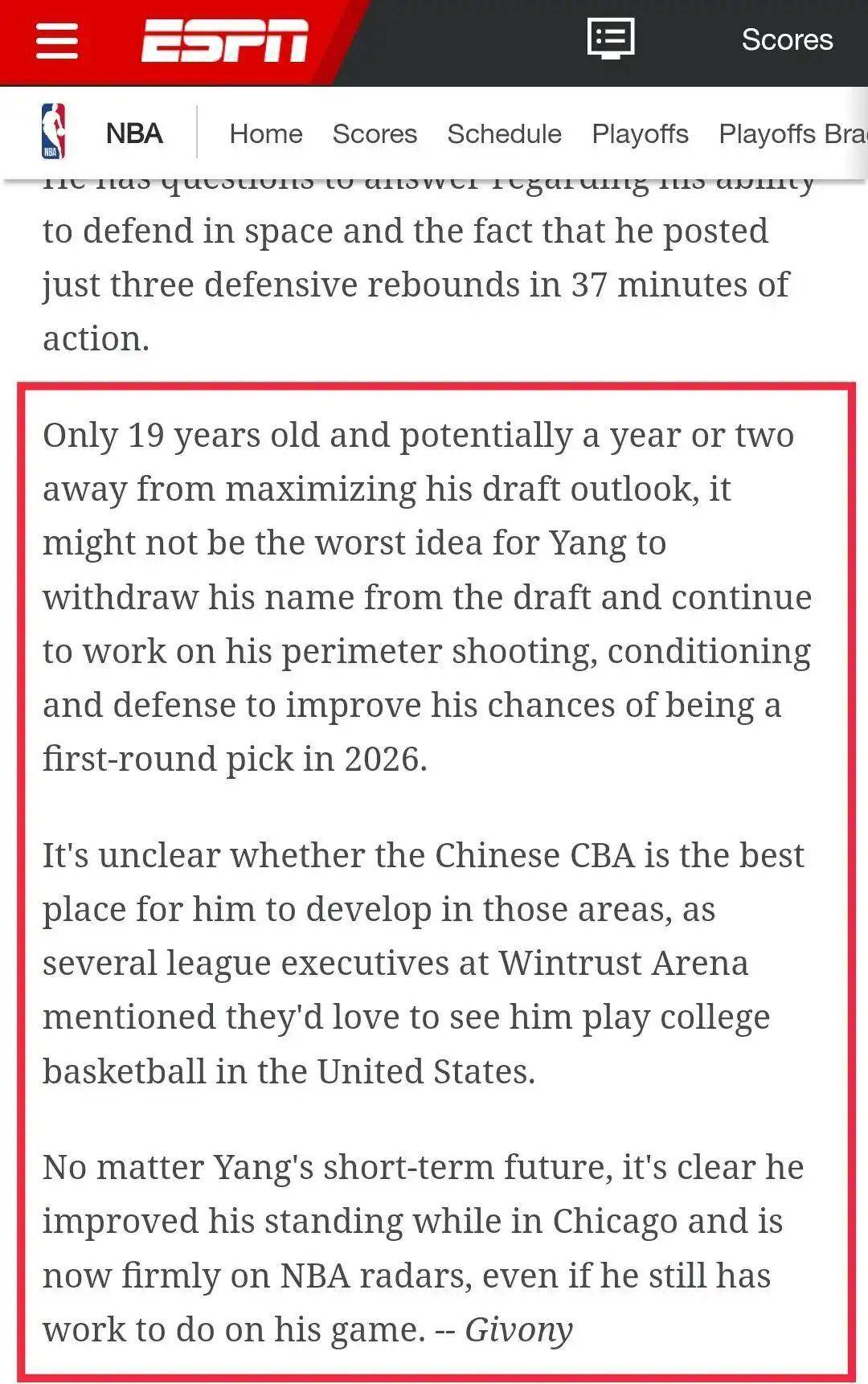Viewport: 868px width, 1384px height.
Task: Open the Playoffs Bracket tab
Action: [792, 133]
